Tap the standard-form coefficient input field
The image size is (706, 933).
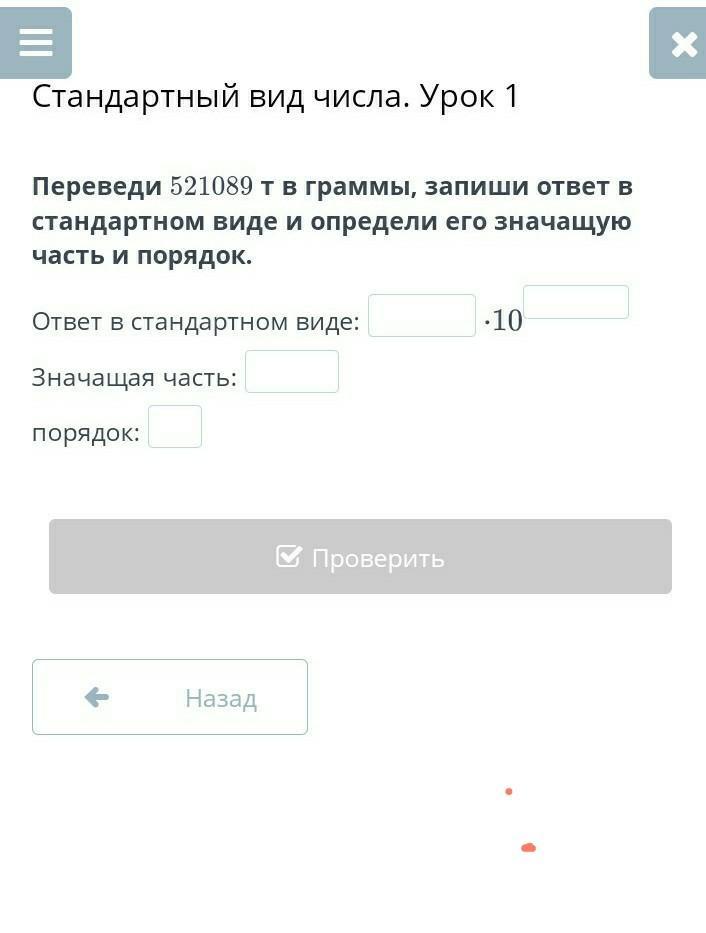point(421,316)
